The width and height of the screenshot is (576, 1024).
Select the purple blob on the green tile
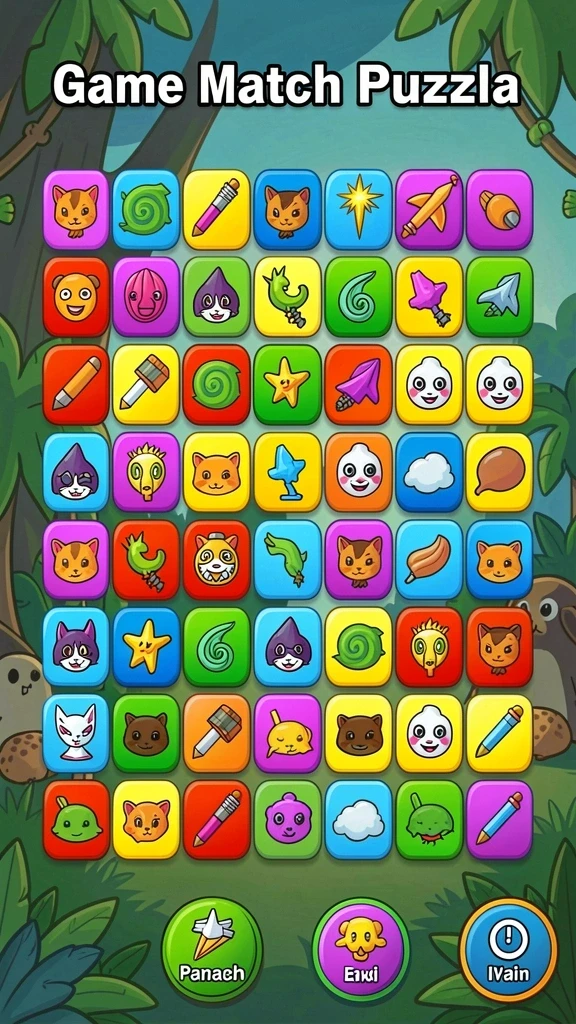(x=287, y=819)
